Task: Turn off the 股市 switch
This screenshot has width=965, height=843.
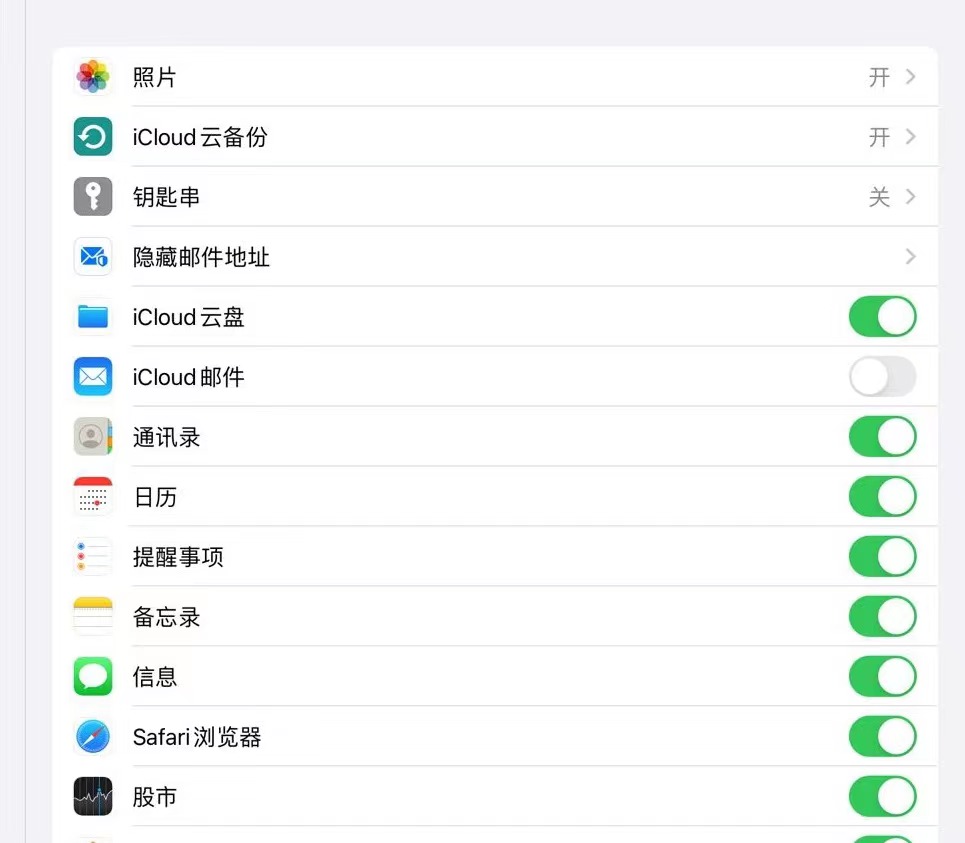Action: (882, 797)
